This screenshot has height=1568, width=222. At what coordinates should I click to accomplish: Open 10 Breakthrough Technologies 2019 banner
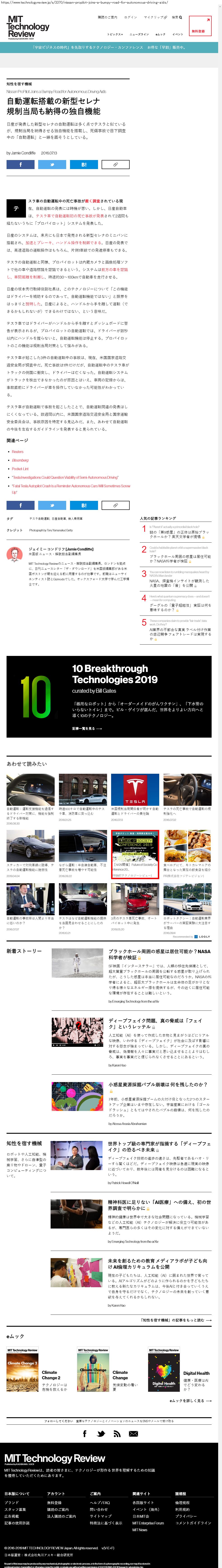coord(109,696)
